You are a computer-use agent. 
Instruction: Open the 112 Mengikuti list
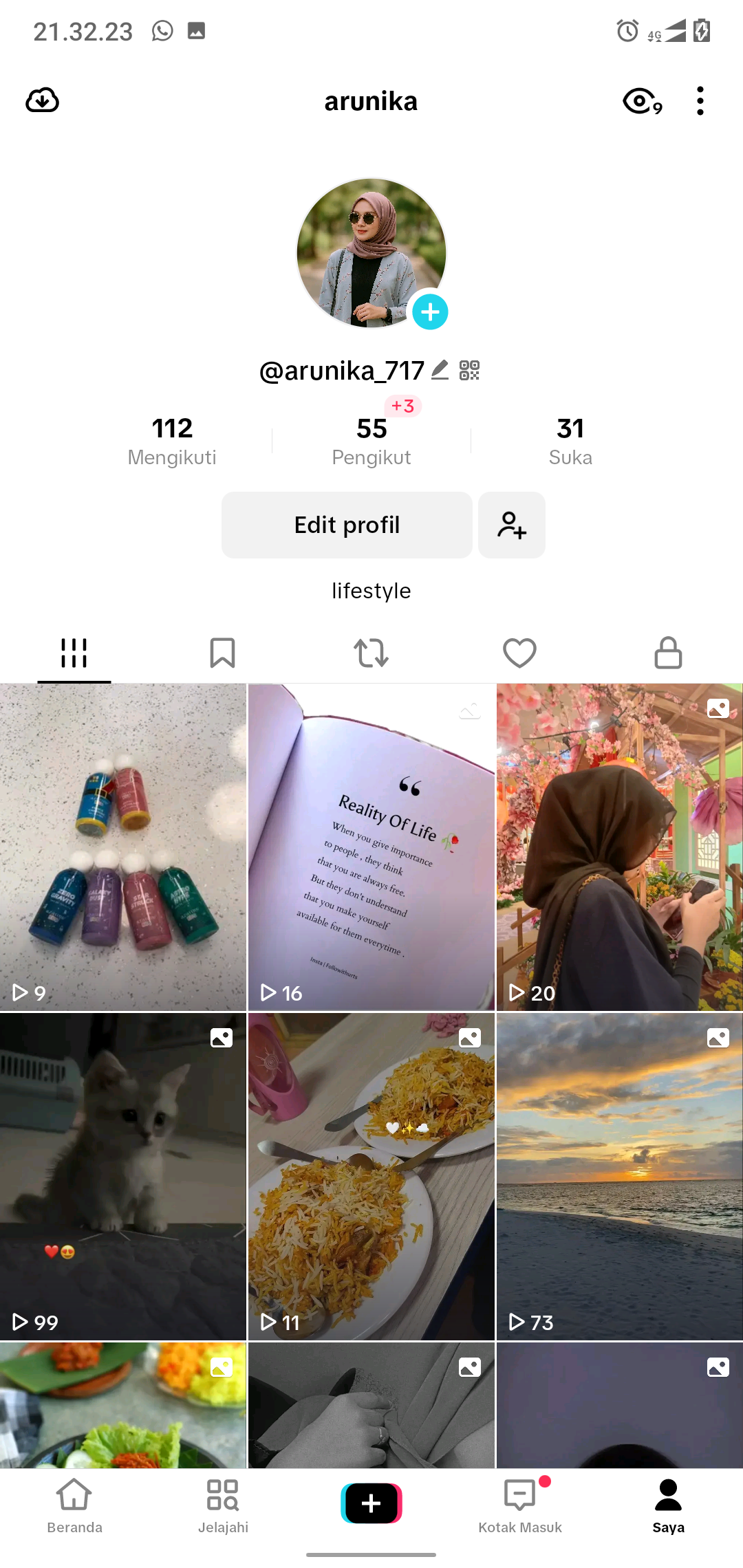tap(172, 440)
